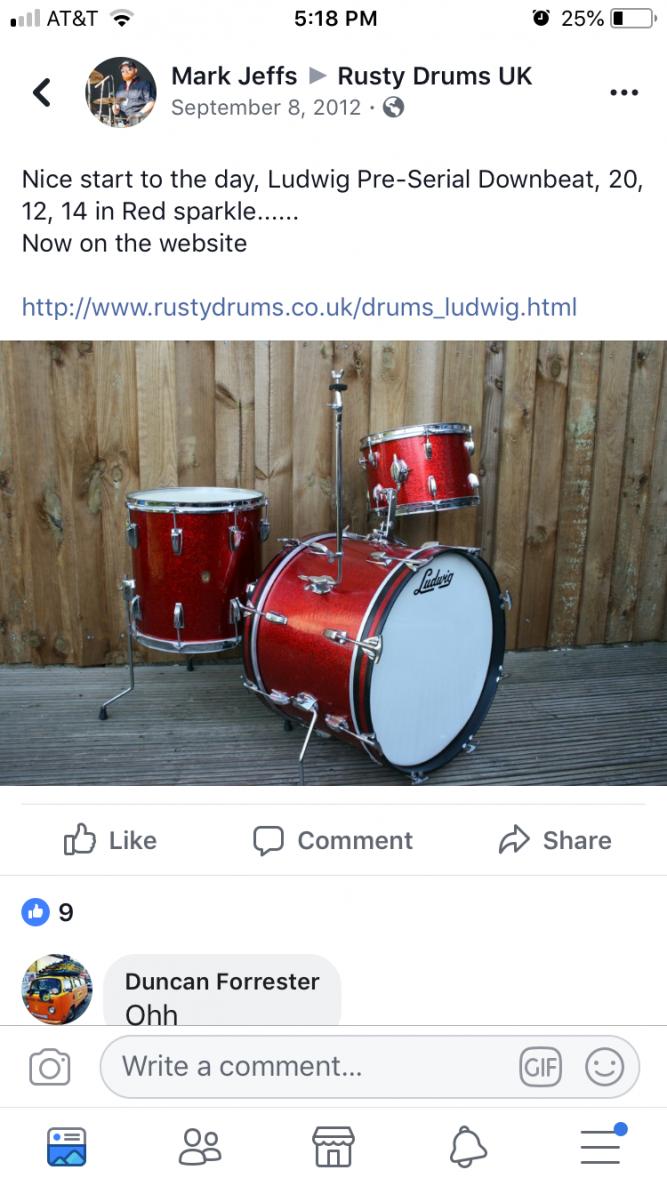
Task: Open the emoji sticker picker
Action: click(605, 1067)
